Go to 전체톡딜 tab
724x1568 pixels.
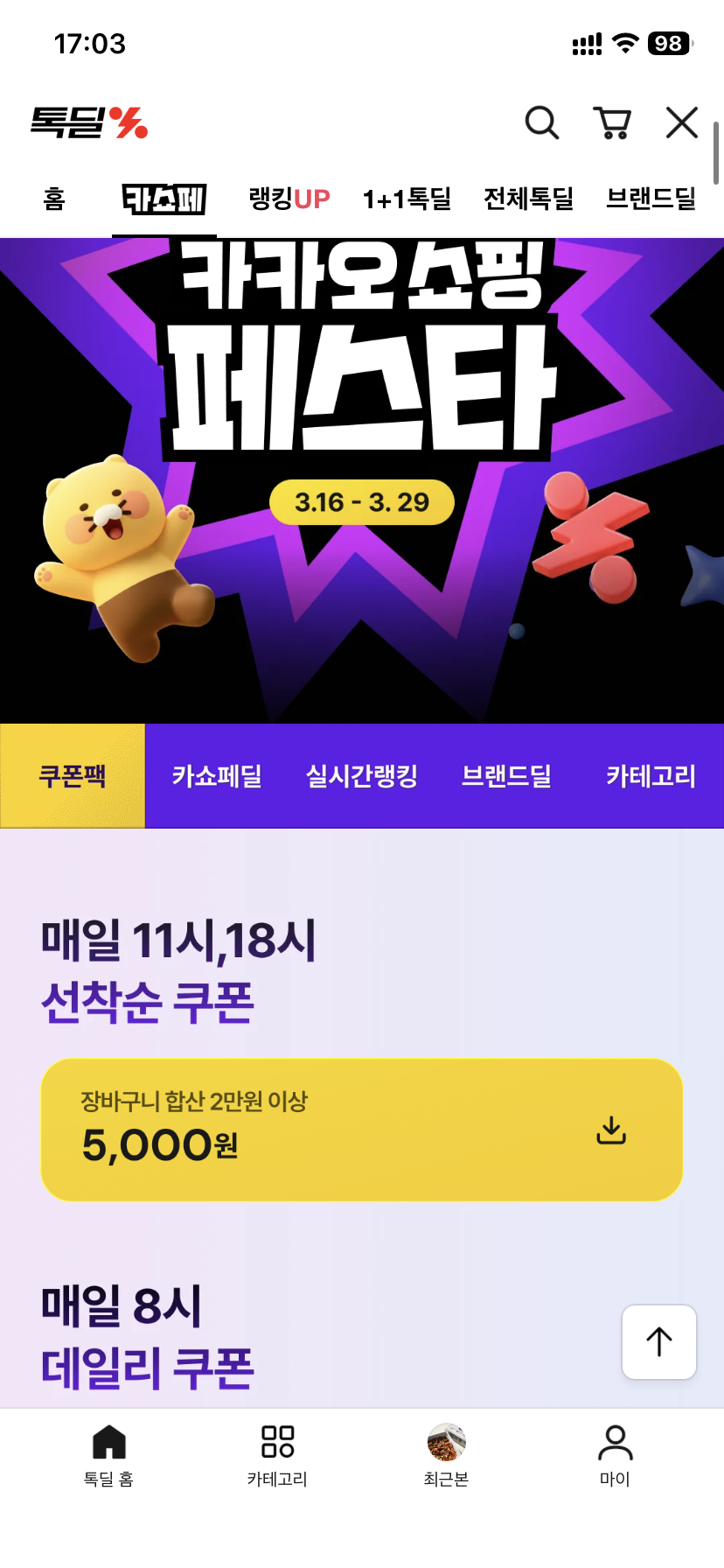(x=529, y=199)
